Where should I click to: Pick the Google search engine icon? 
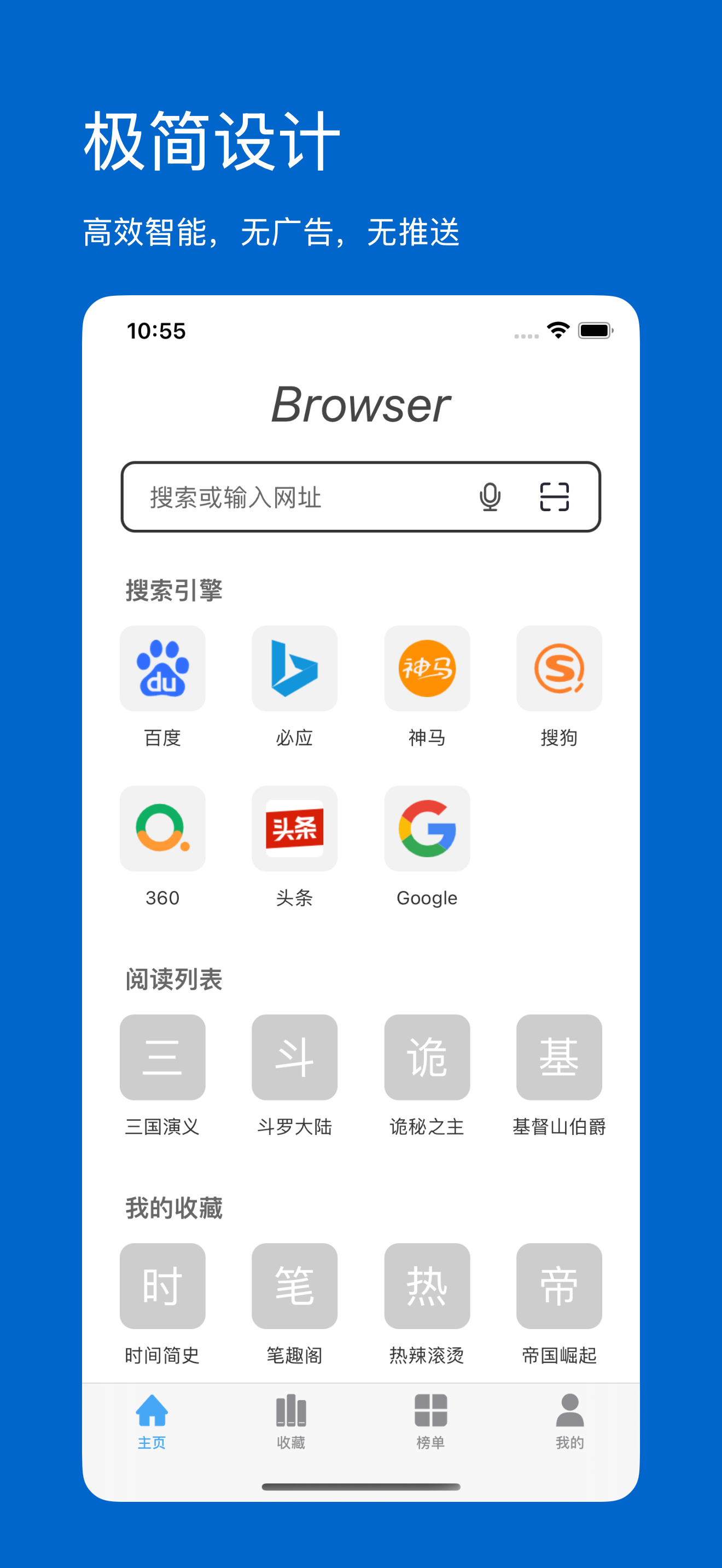tap(426, 828)
